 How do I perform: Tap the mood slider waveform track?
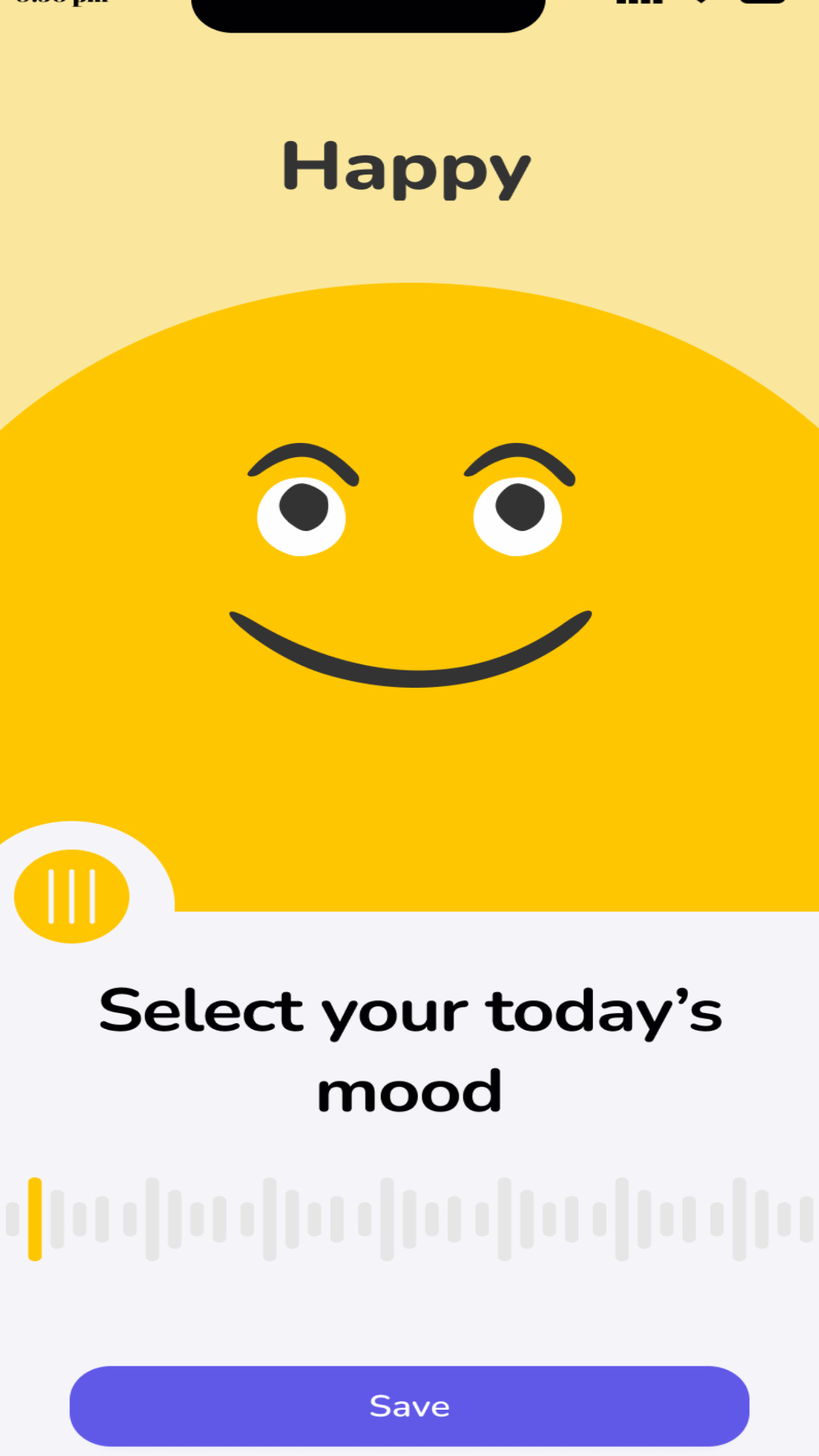[409, 1219]
